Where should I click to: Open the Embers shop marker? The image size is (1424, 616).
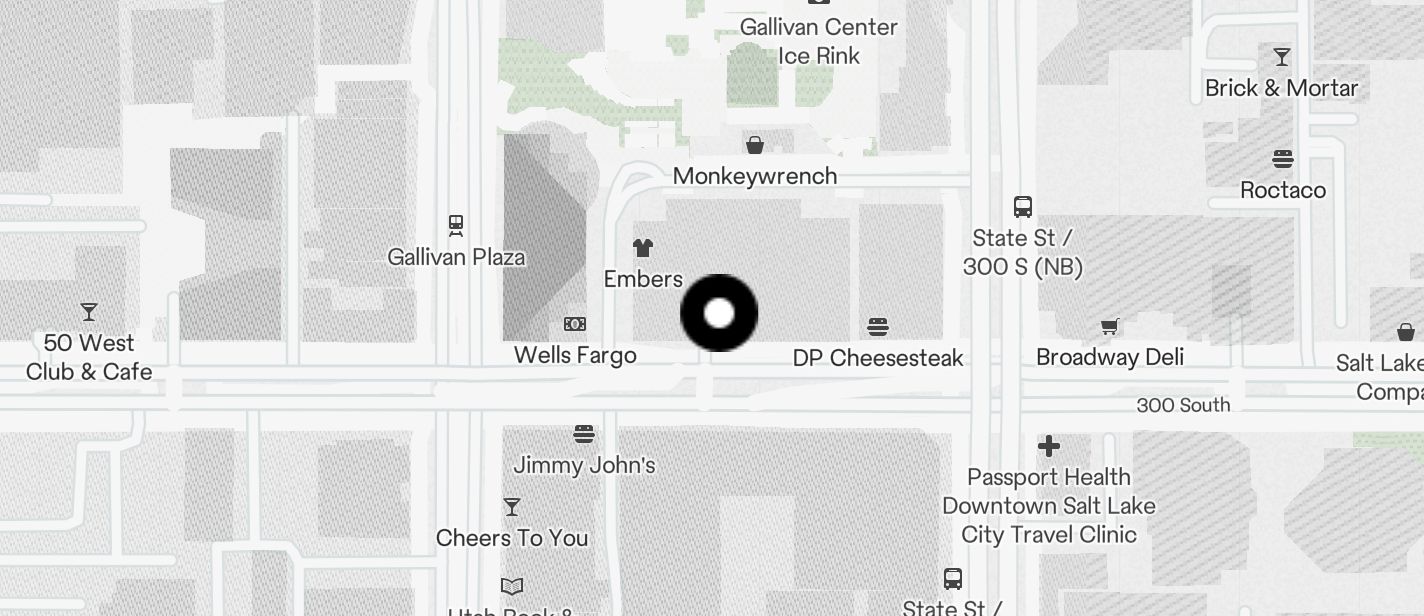coord(642,248)
